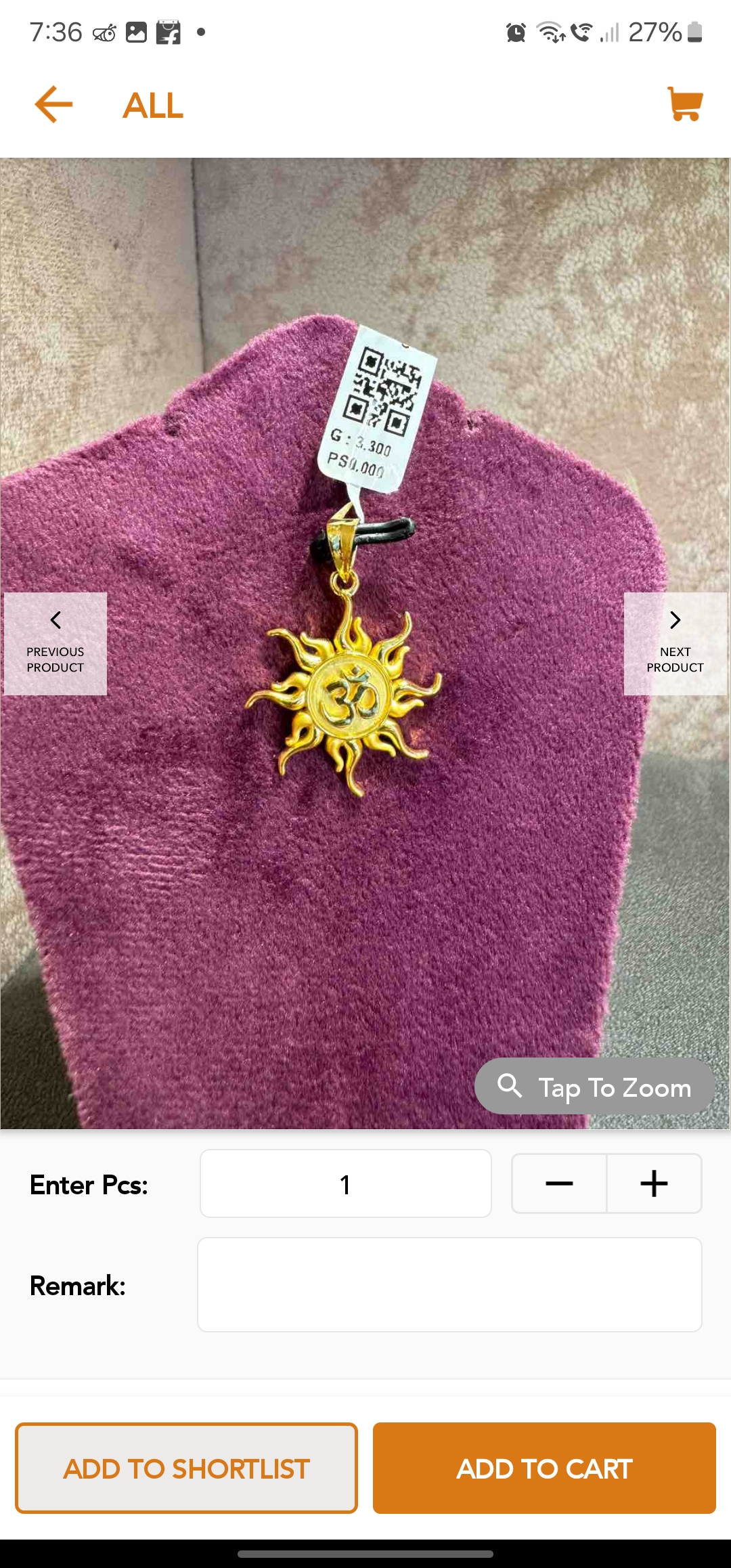Image resolution: width=731 pixels, height=1568 pixels.
Task: Add this pendant to shortlist
Action: [186, 1468]
